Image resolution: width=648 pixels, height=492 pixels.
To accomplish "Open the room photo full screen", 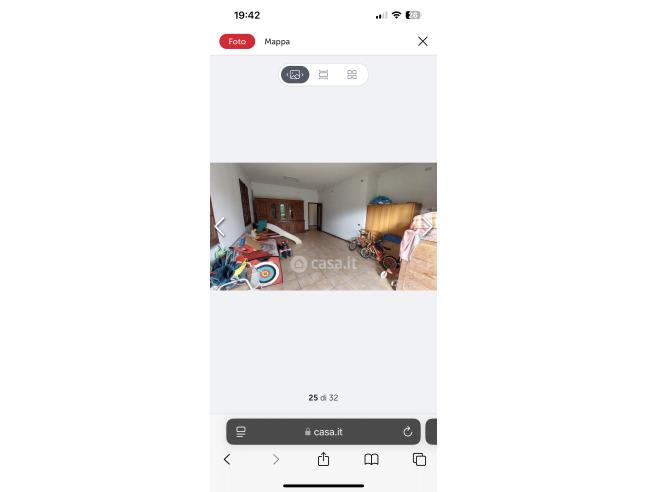I will [x=323, y=227].
